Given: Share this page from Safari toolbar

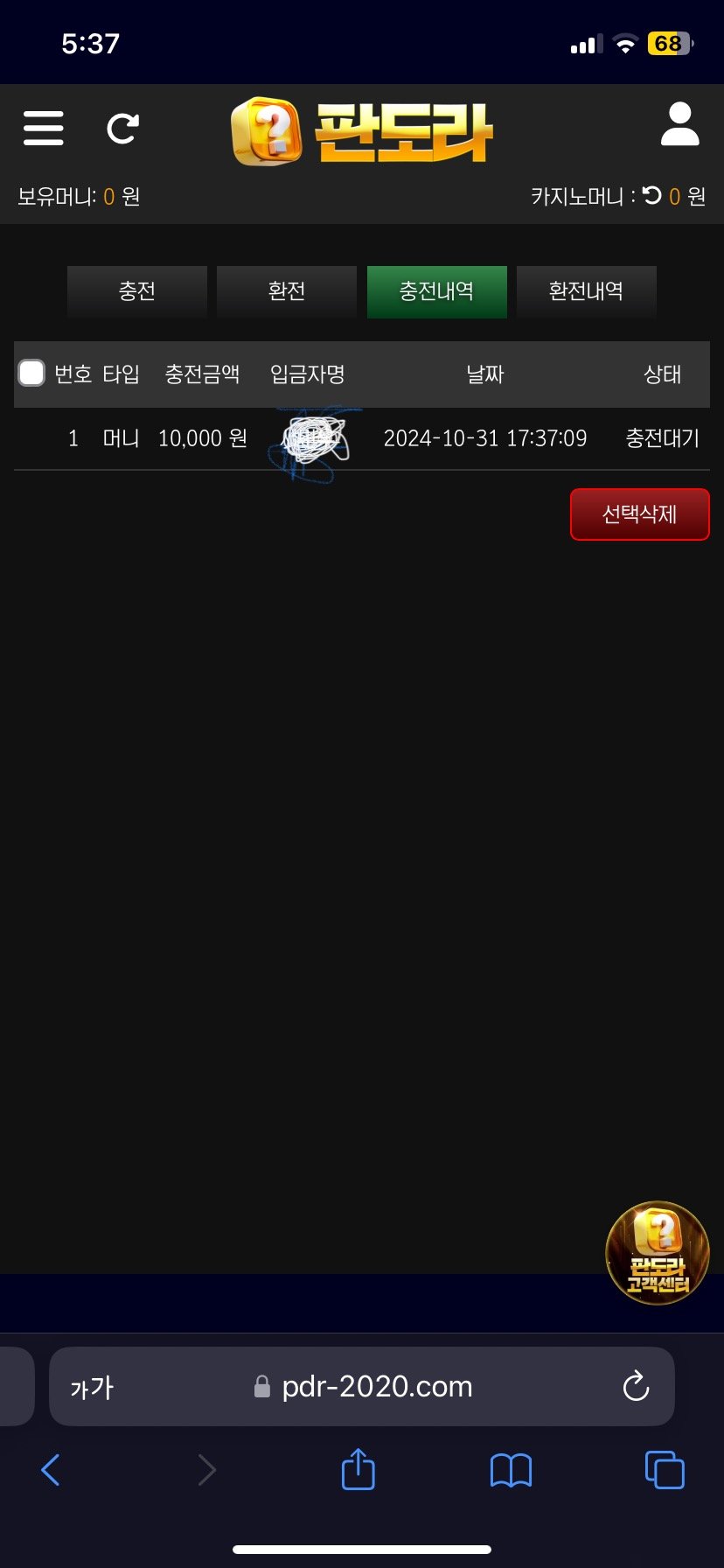Looking at the screenshot, I should point(358,1470).
